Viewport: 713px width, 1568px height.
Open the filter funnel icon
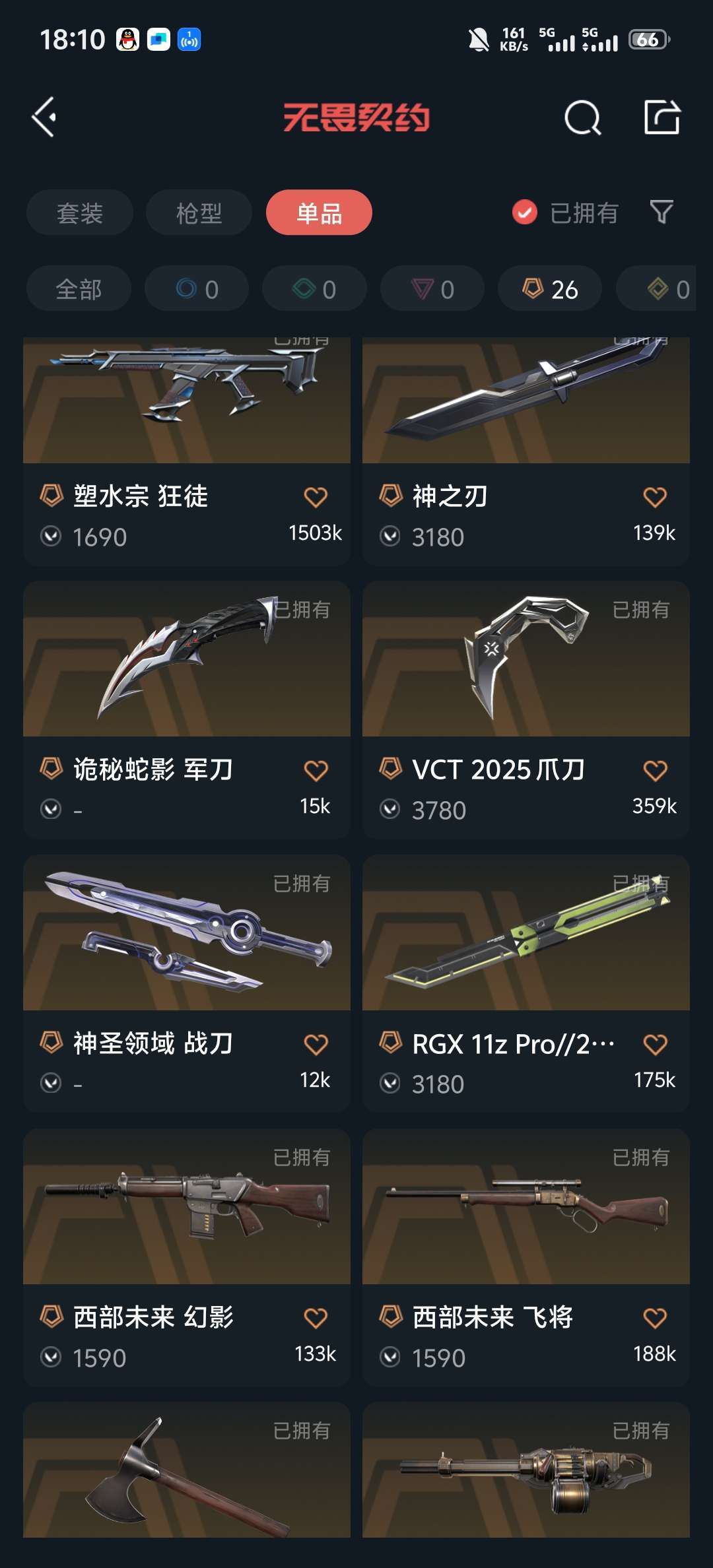662,212
